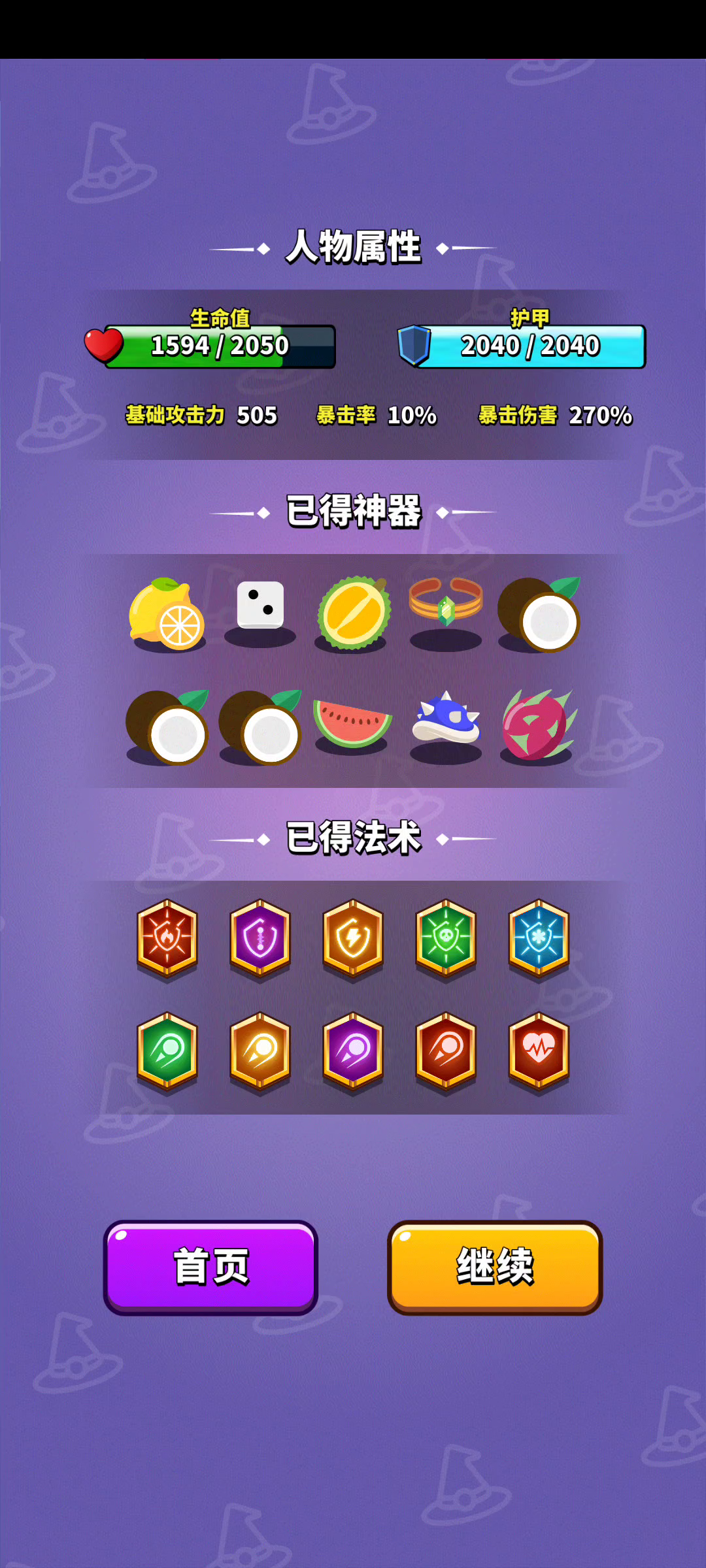706x1568 pixels.
Task: View the green skull shield spell
Action: (x=446, y=938)
